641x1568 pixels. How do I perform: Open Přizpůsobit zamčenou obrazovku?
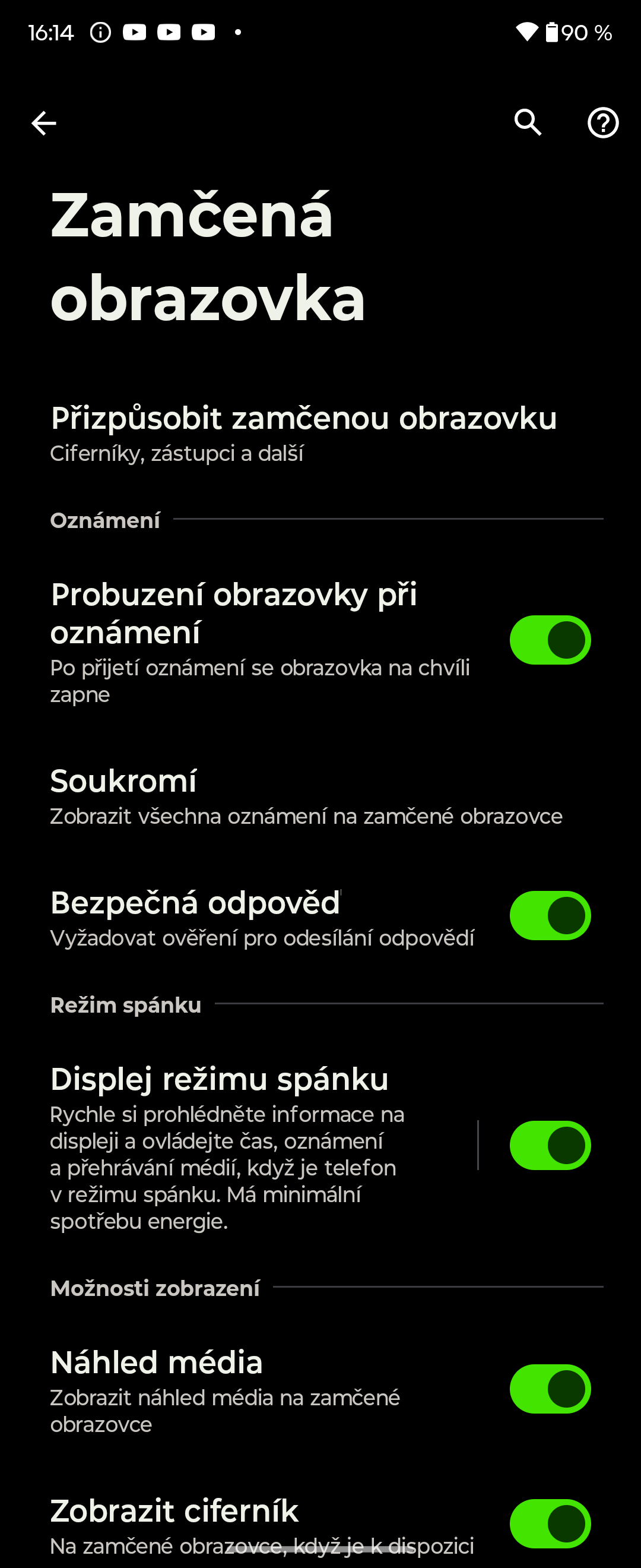click(303, 434)
